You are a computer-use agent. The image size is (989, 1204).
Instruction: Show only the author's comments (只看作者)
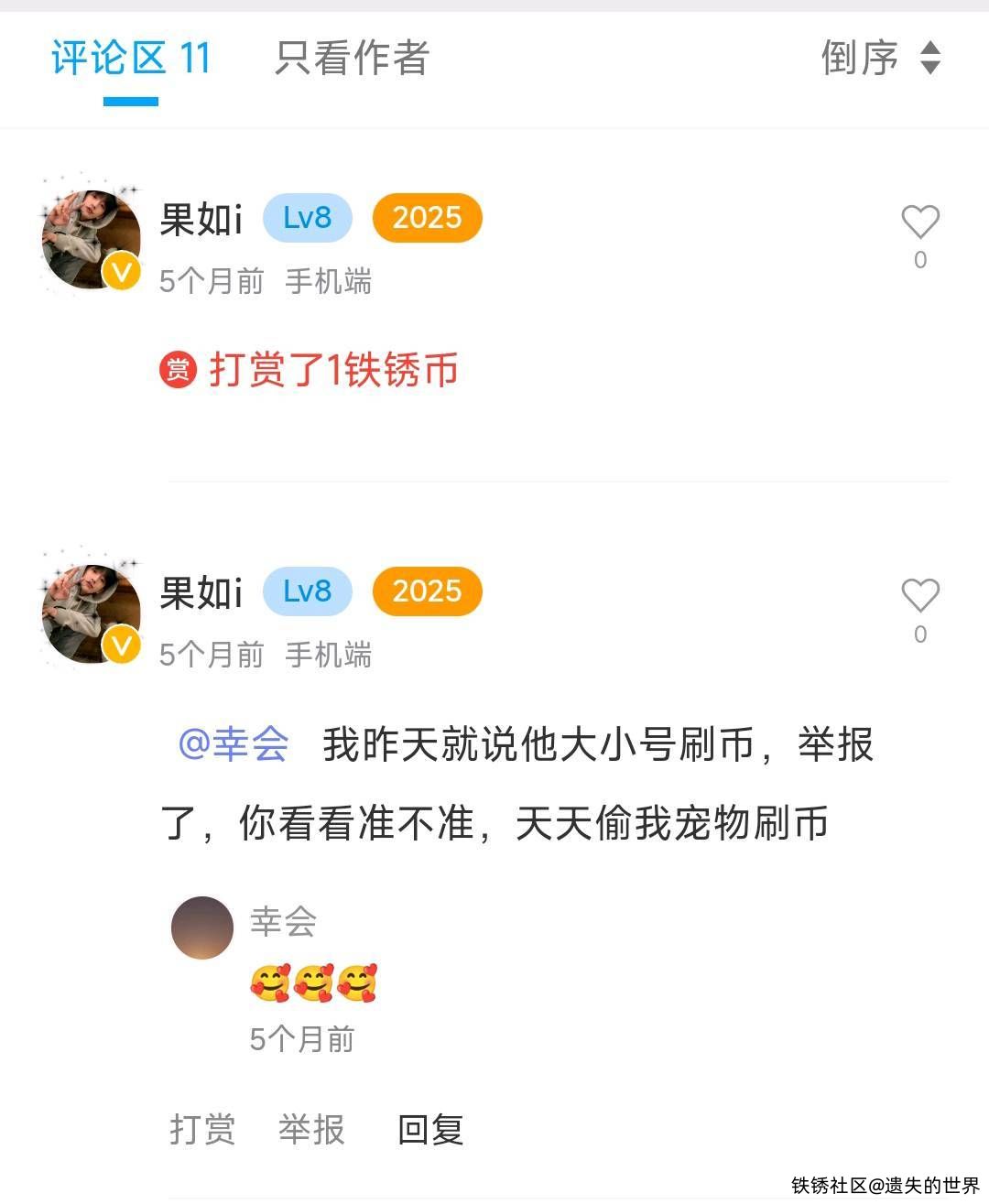coord(352,59)
